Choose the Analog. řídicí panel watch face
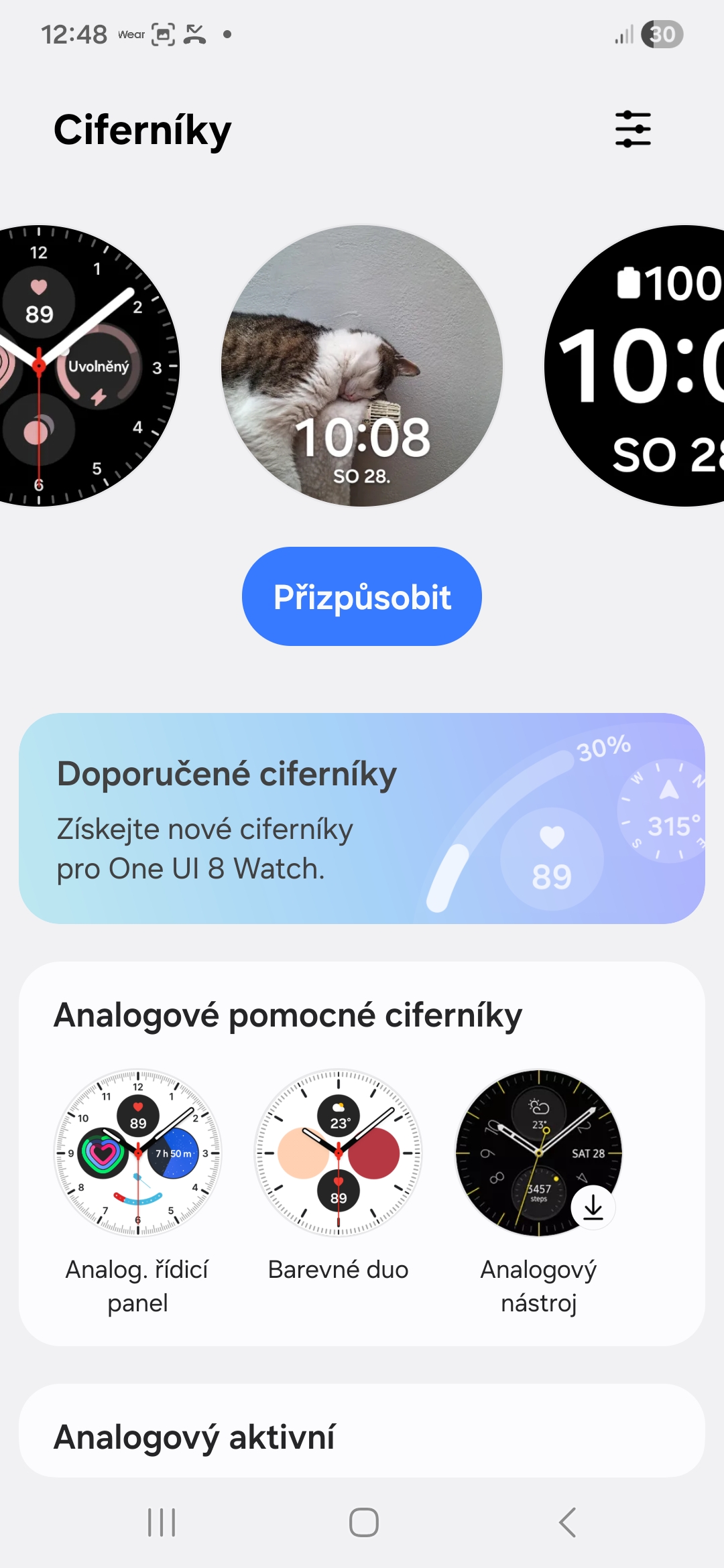The image size is (724, 1568). click(x=137, y=1153)
